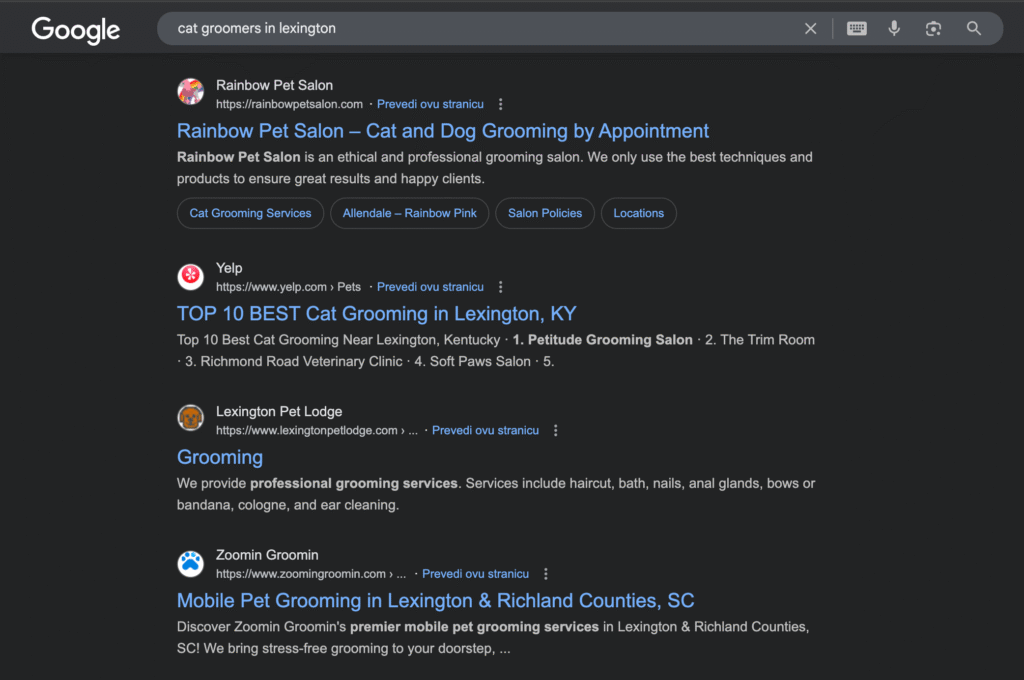This screenshot has height=680, width=1024.
Task: Open Rainbow Pet Salon result title
Action: click(443, 131)
